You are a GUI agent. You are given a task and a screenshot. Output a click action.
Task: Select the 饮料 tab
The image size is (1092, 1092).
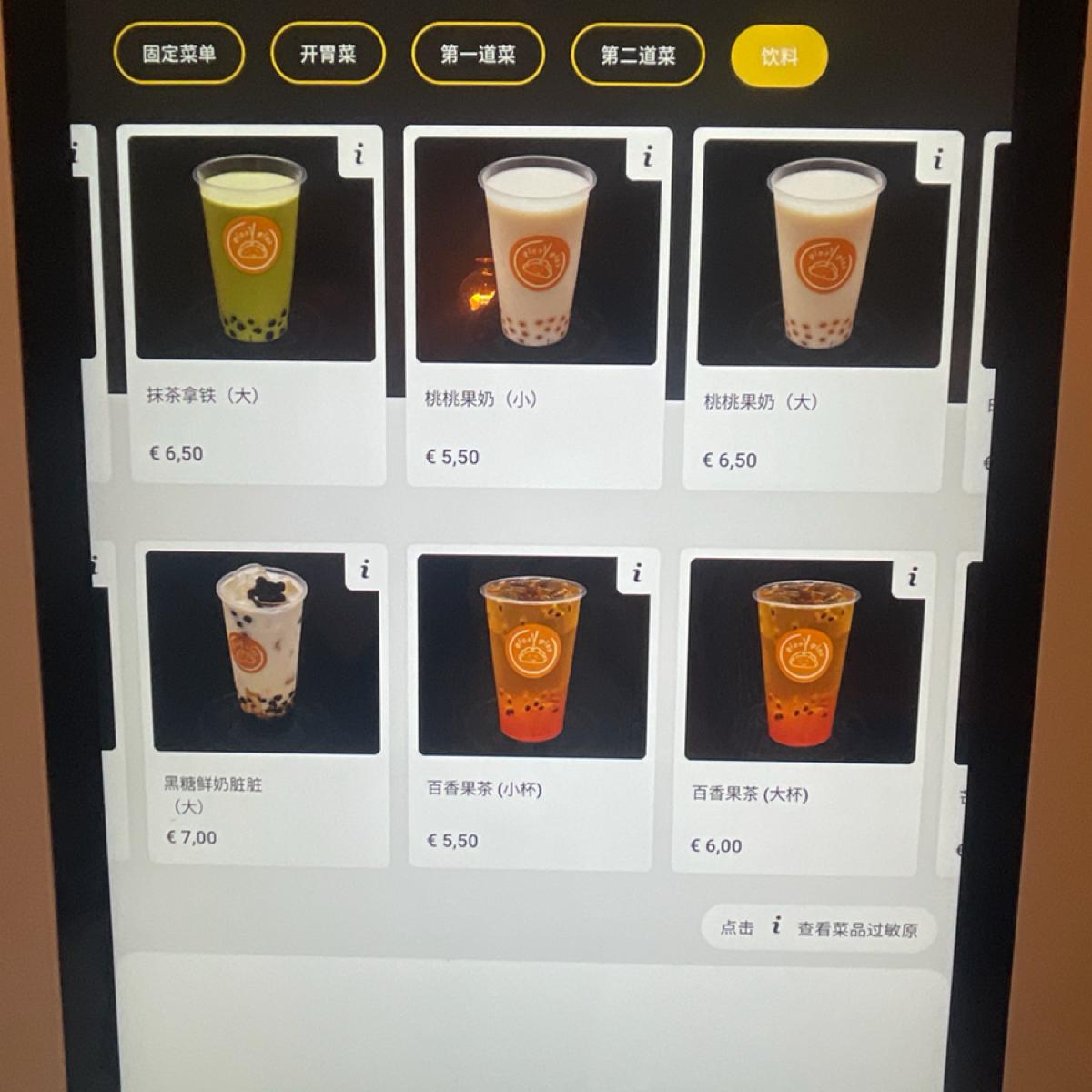tap(779, 56)
